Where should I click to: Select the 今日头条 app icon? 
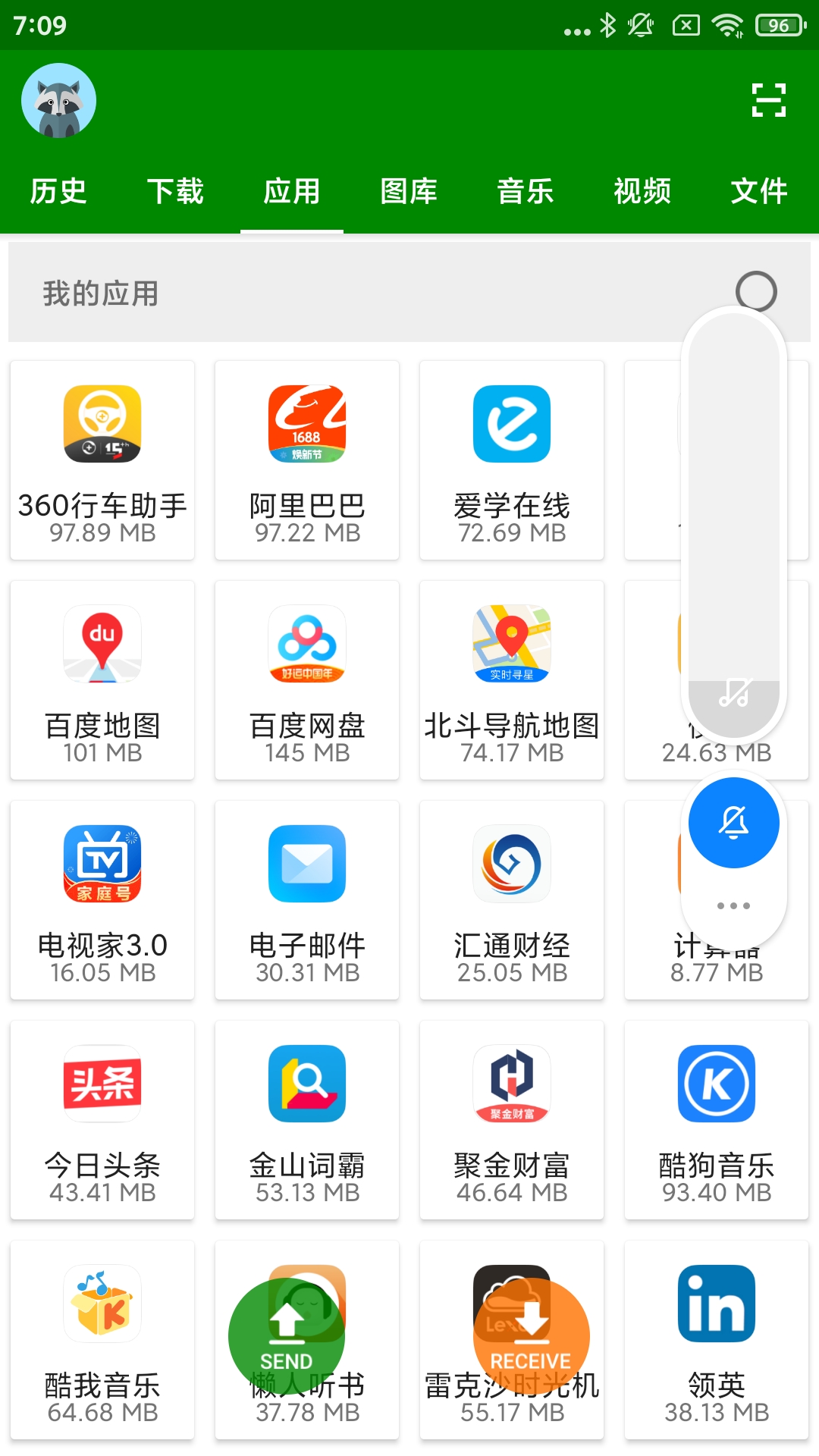click(x=102, y=1083)
